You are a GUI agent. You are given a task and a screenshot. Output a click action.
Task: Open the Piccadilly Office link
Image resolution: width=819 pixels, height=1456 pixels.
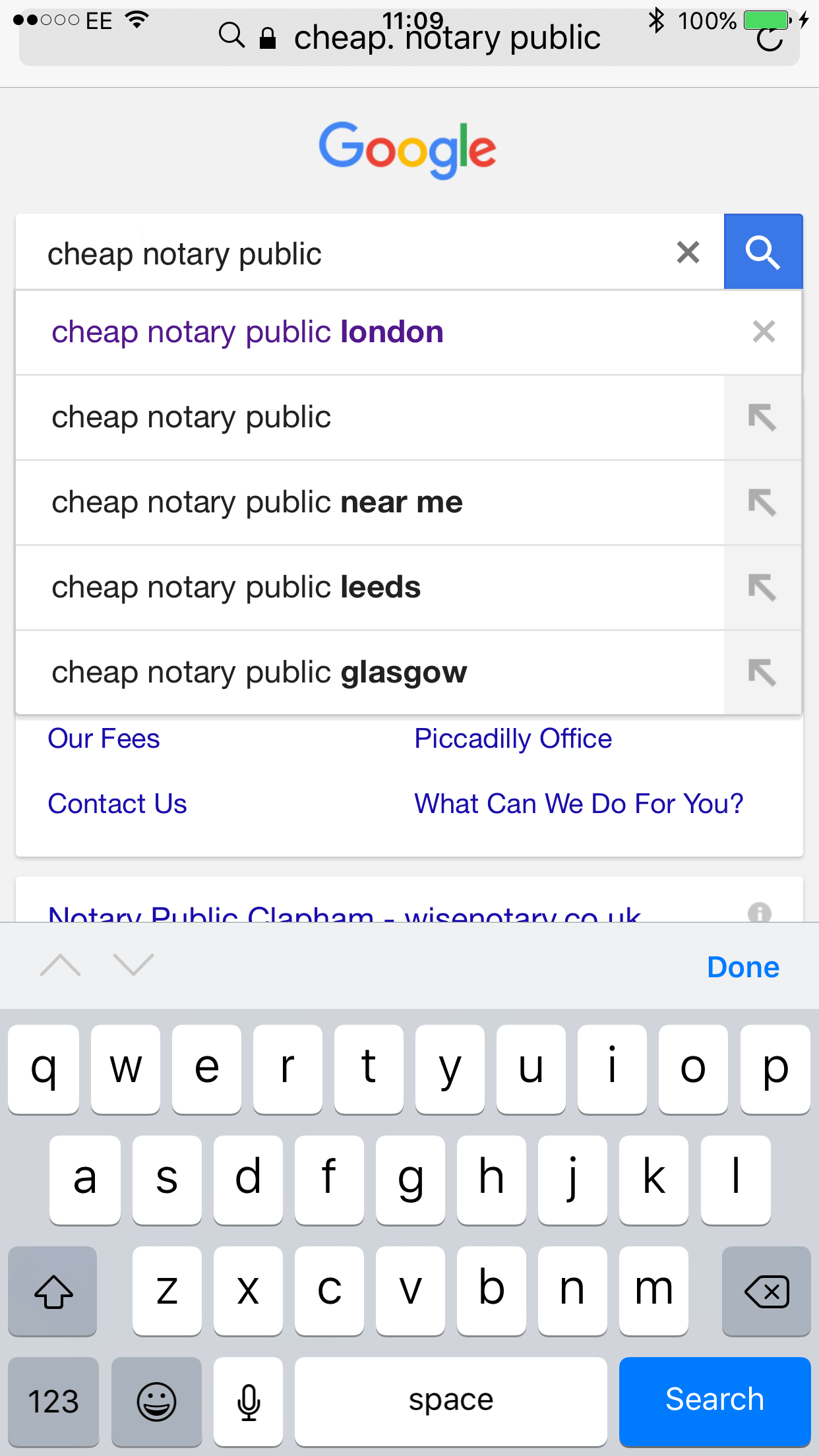513,739
